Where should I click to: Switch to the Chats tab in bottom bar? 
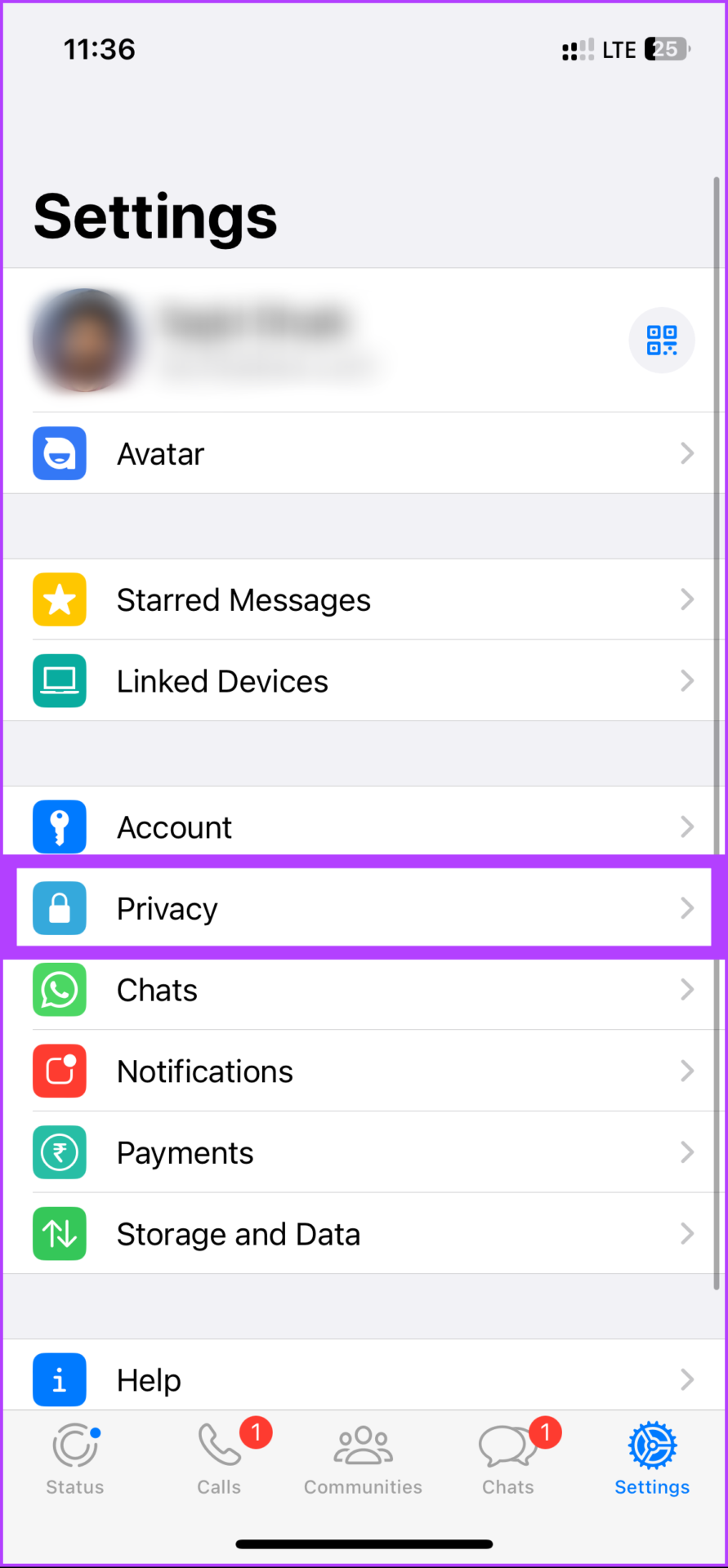508,1459
